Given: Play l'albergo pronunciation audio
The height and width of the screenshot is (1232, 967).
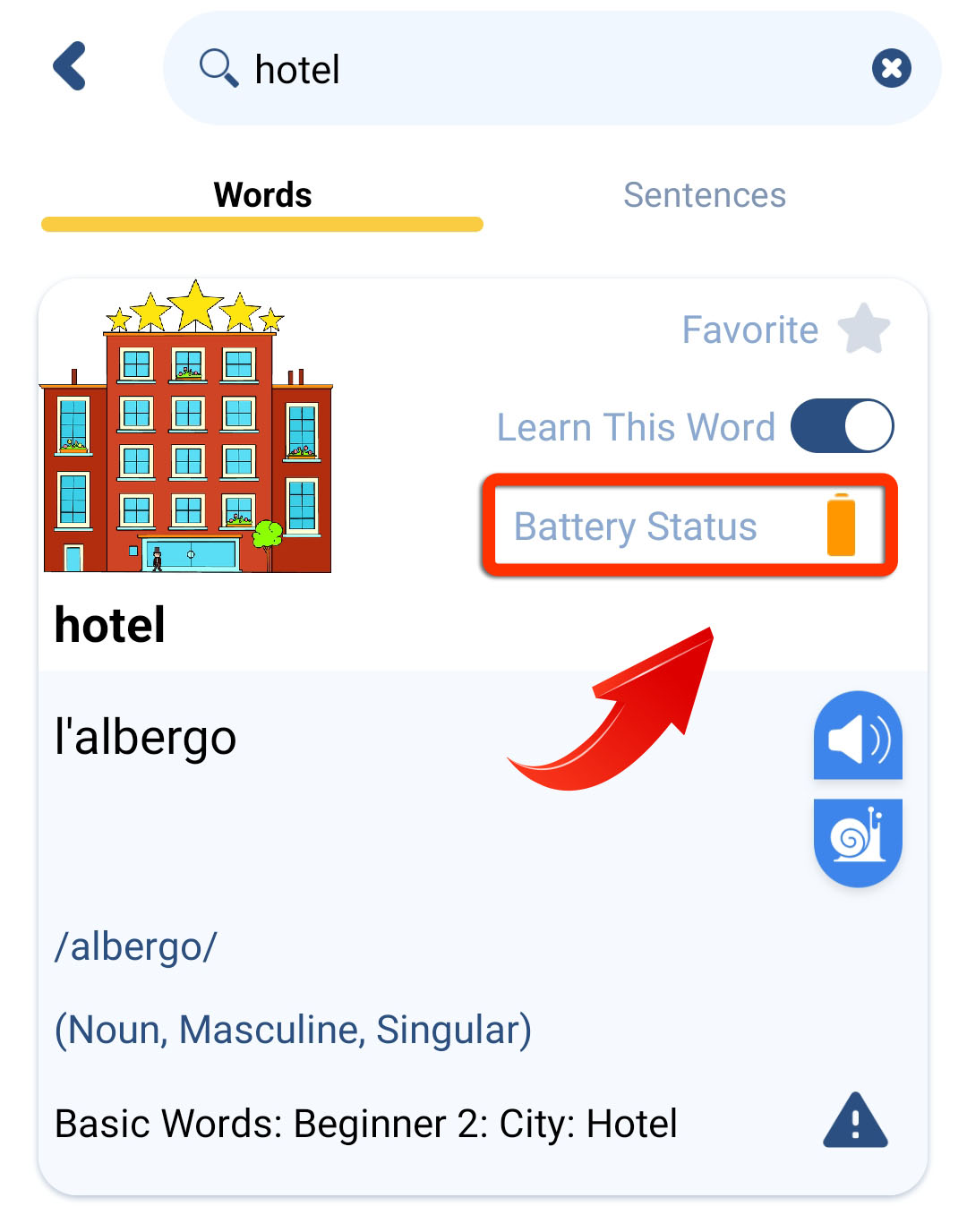Looking at the screenshot, I should pyautogui.click(x=857, y=736).
